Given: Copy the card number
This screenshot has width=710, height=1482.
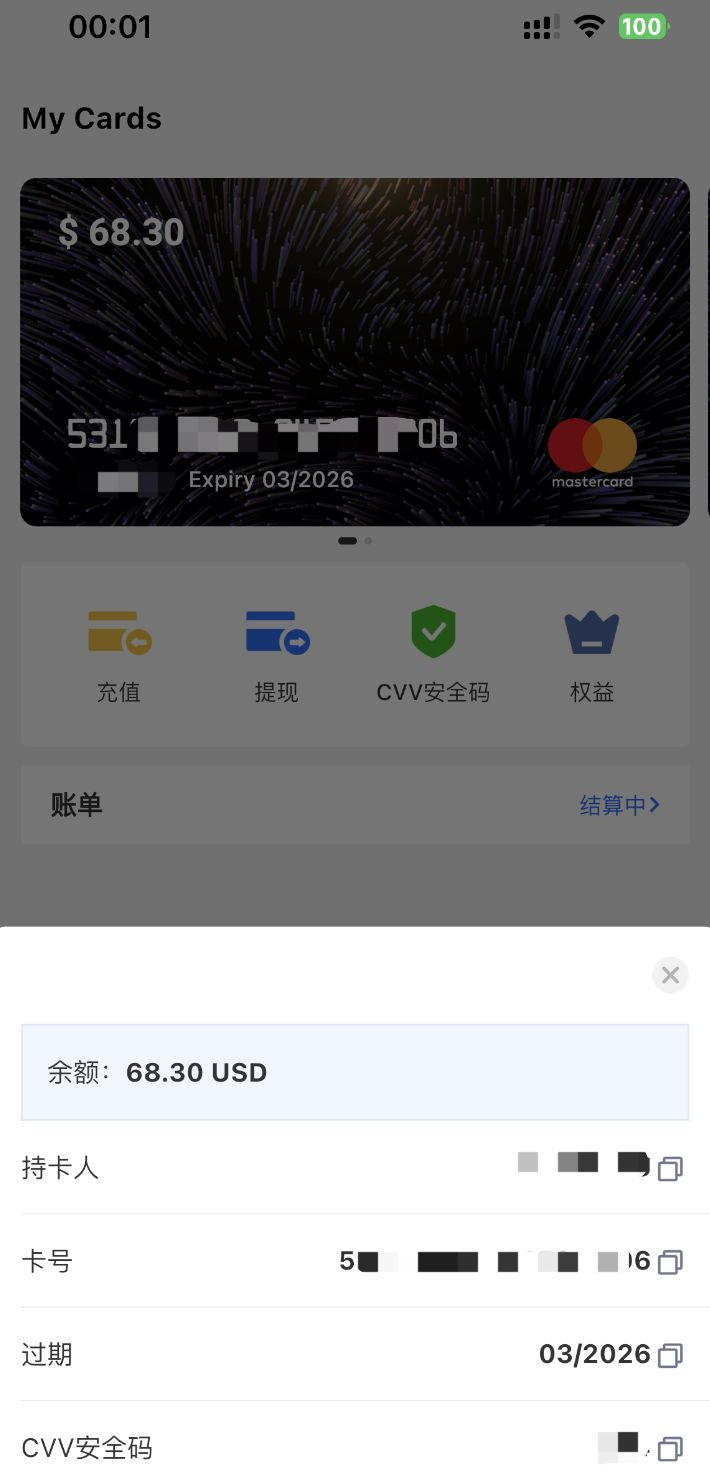Looking at the screenshot, I should click(670, 1262).
